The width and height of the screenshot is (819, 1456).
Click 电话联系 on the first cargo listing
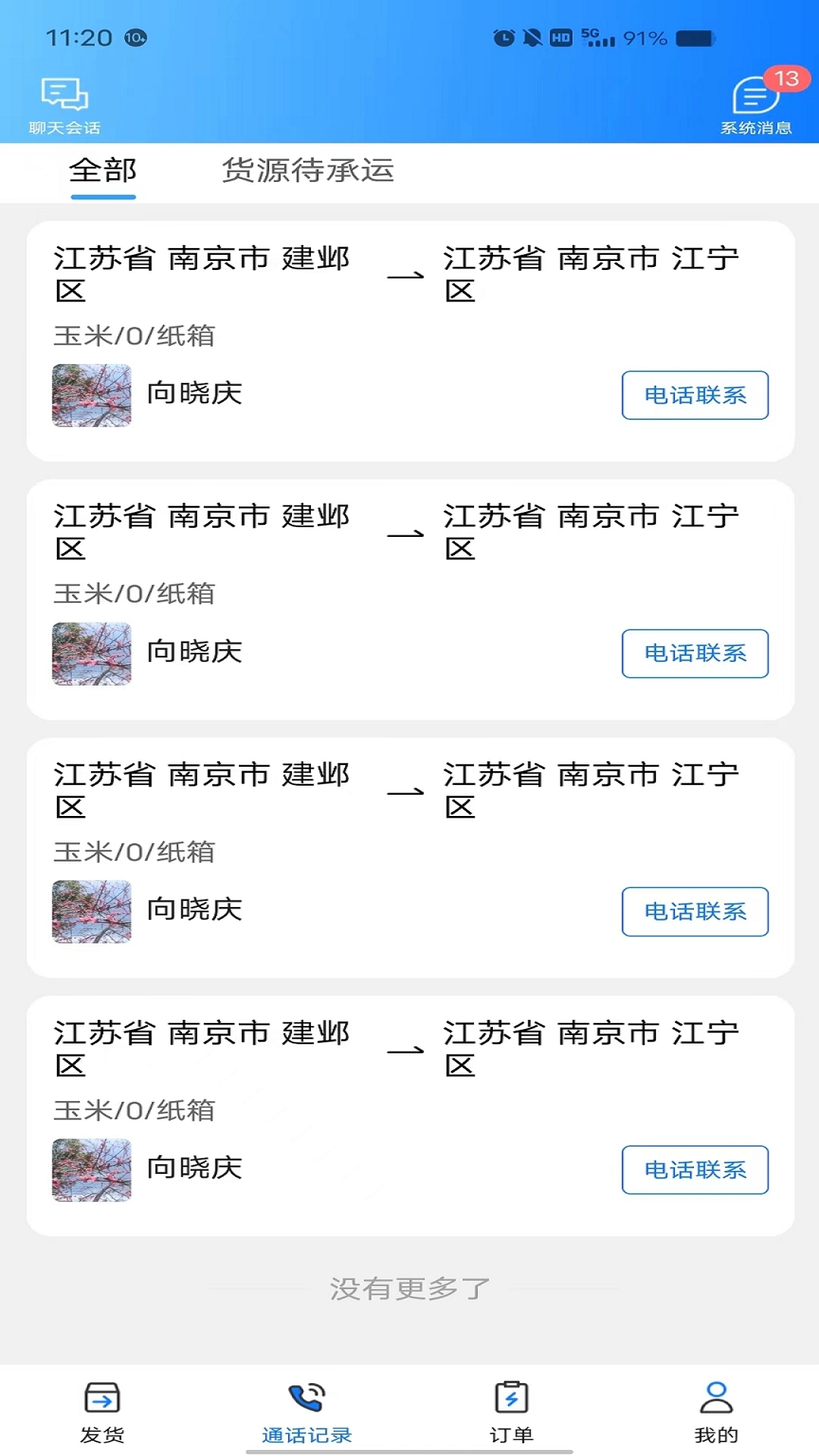(695, 395)
